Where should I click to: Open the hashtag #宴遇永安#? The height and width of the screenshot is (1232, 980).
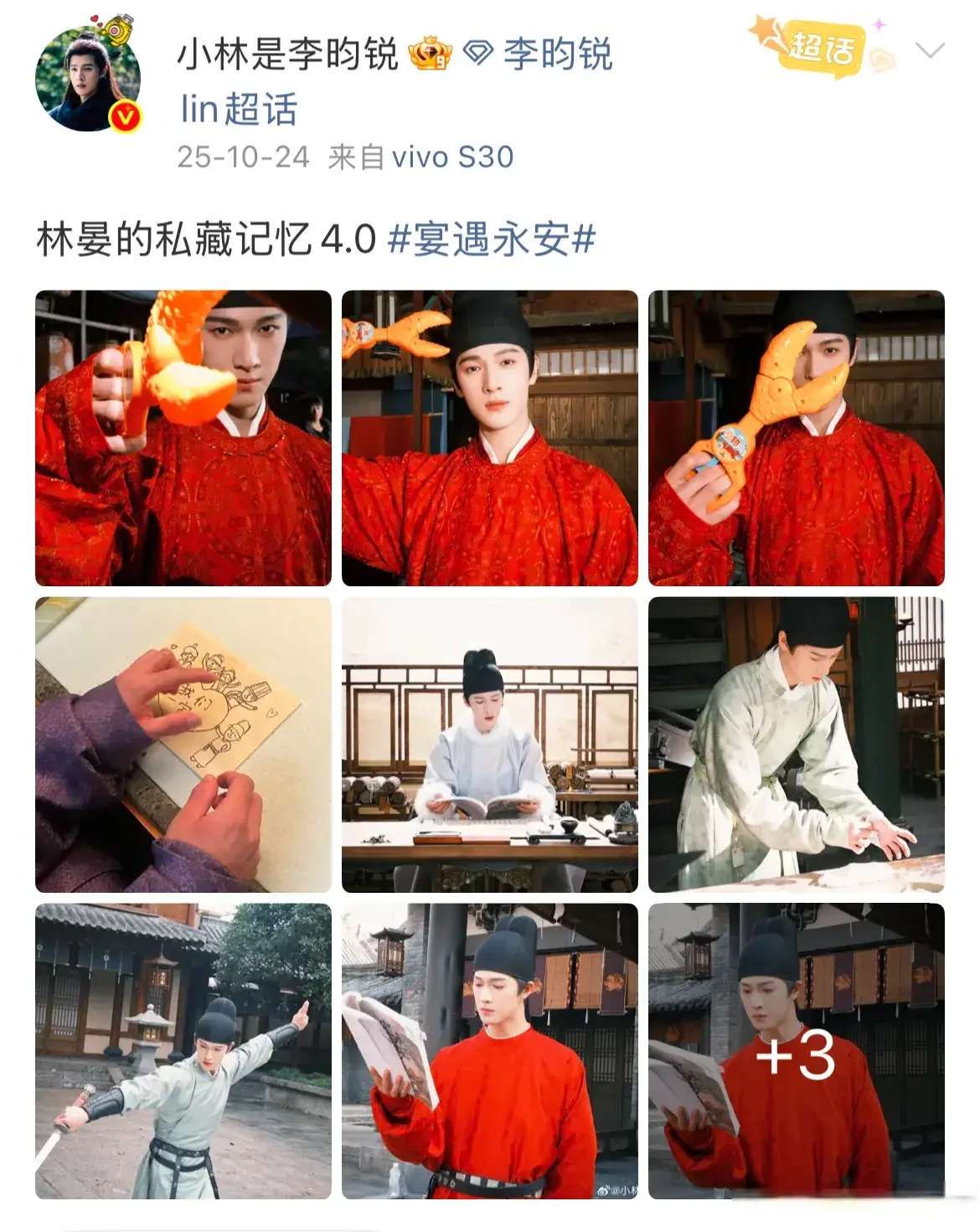point(492,240)
